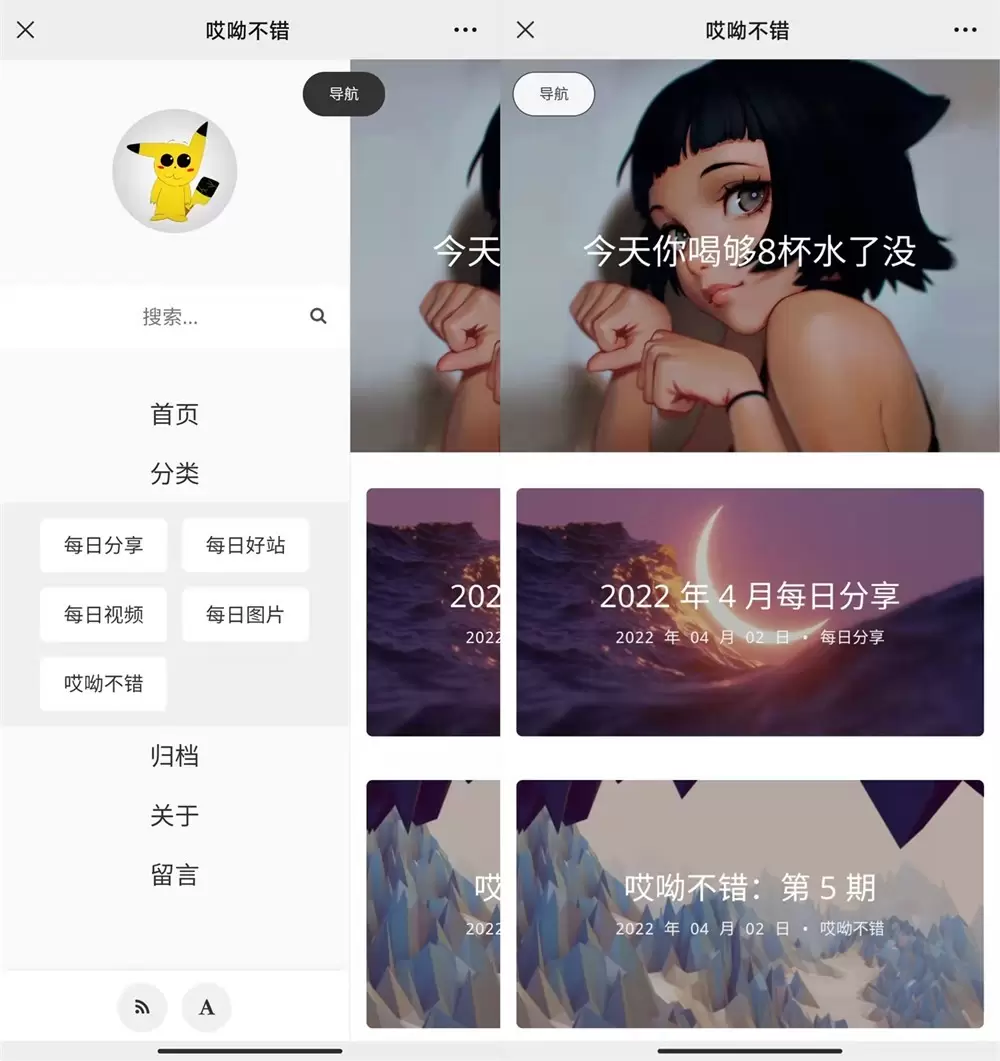Select the 每日分享 category chip
The height and width of the screenshot is (1061, 1000).
104,545
